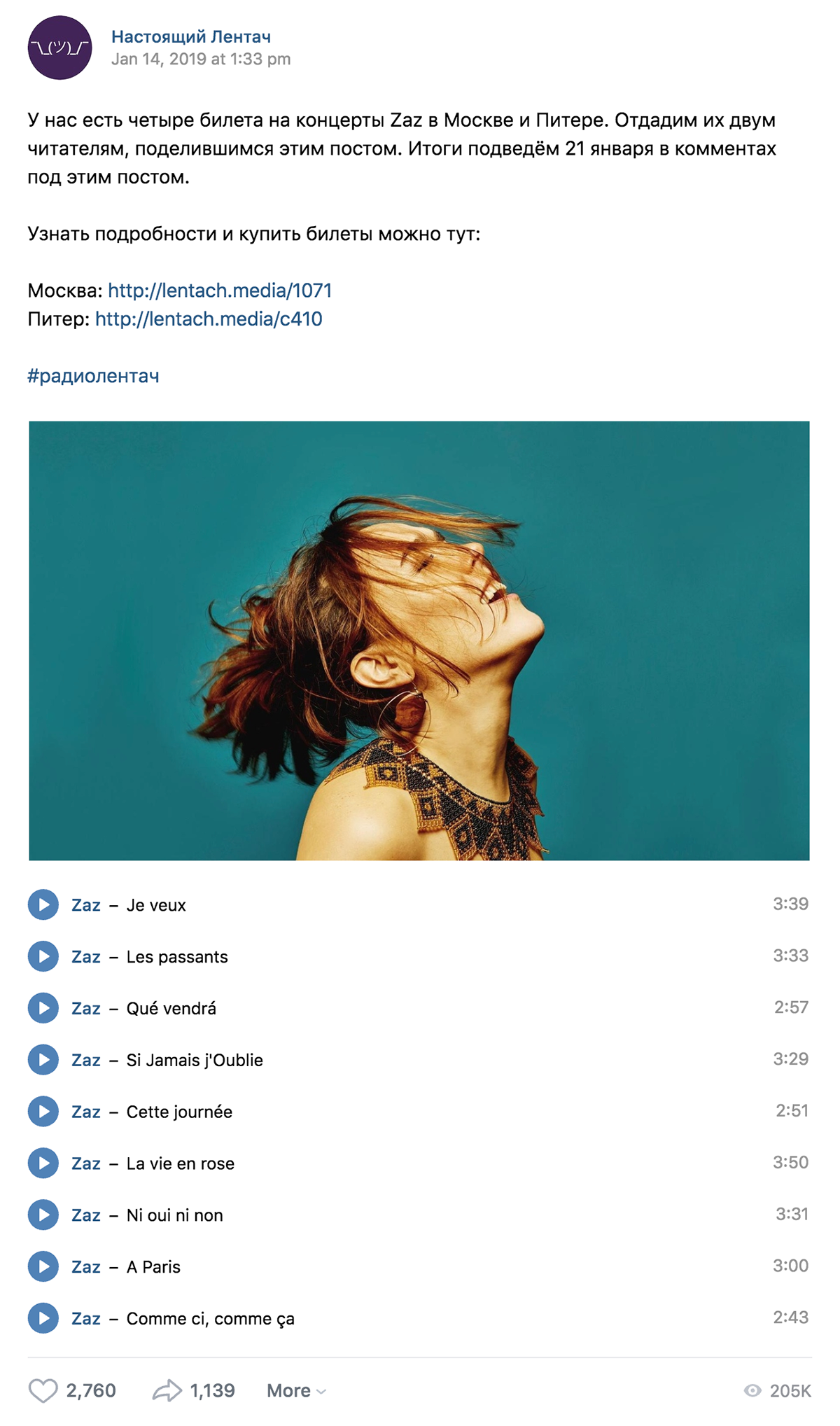Share this post with the arrow icon

tap(167, 1390)
